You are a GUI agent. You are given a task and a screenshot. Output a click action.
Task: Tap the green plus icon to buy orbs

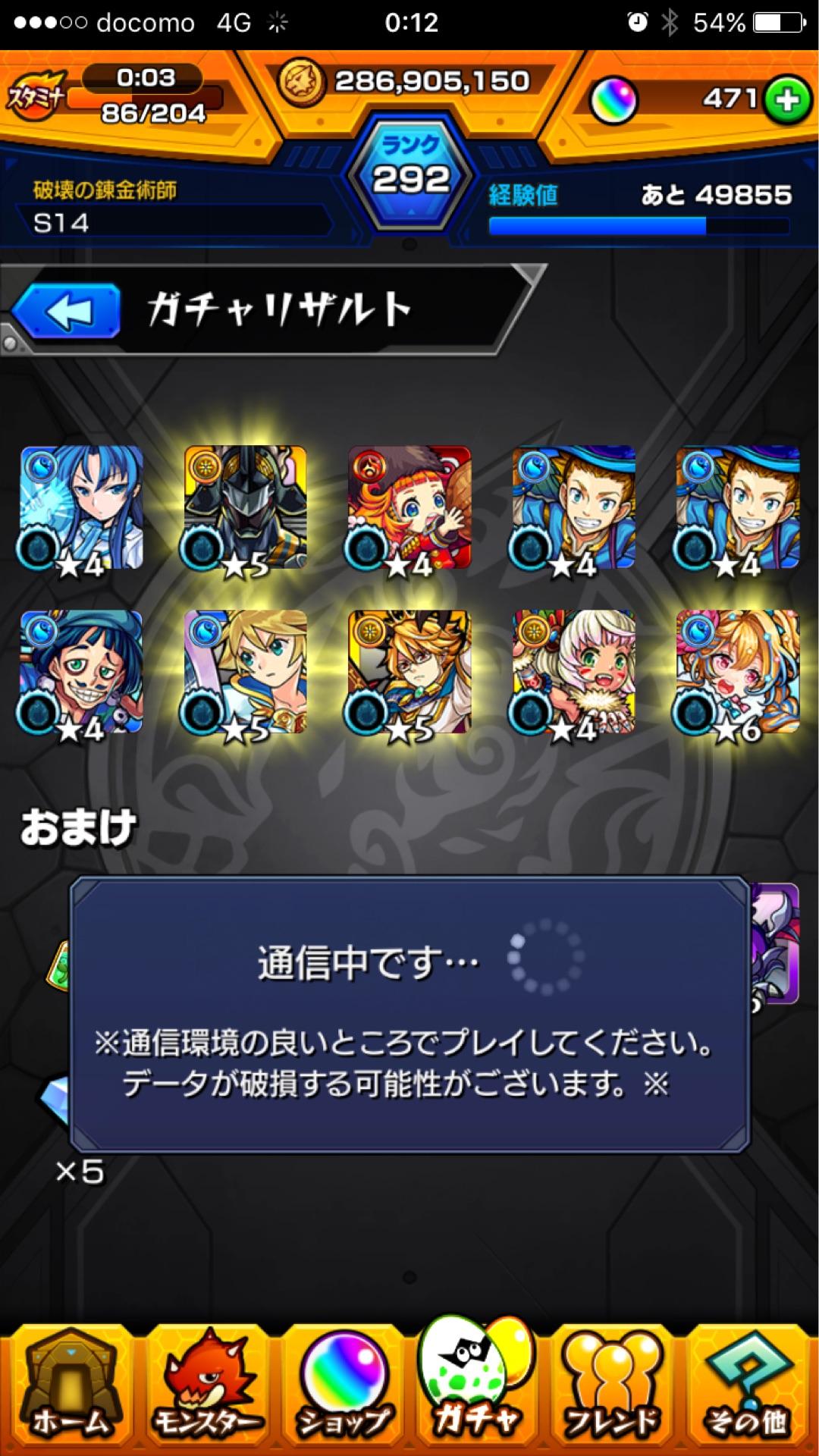(x=787, y=97)
